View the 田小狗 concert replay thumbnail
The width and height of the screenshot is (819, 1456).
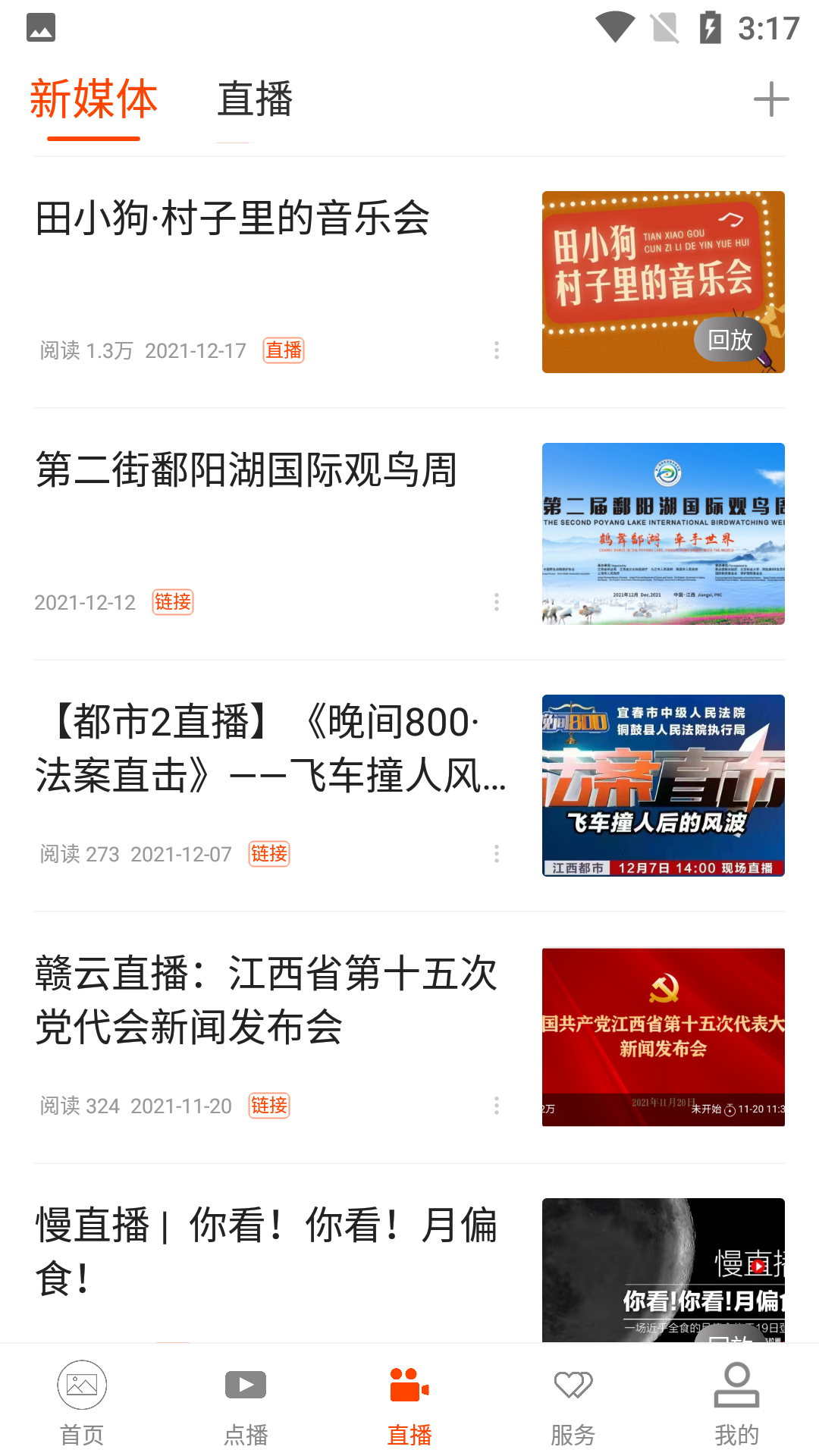point(663,282)
